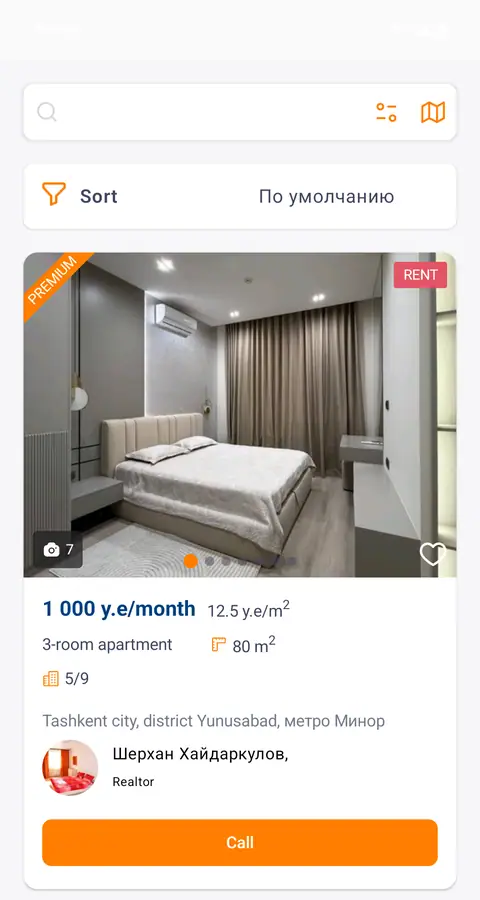480x900 pixels.
Task: Call the realtor Шерхан Хайдаркулов
Action: [x=240, y=842]
